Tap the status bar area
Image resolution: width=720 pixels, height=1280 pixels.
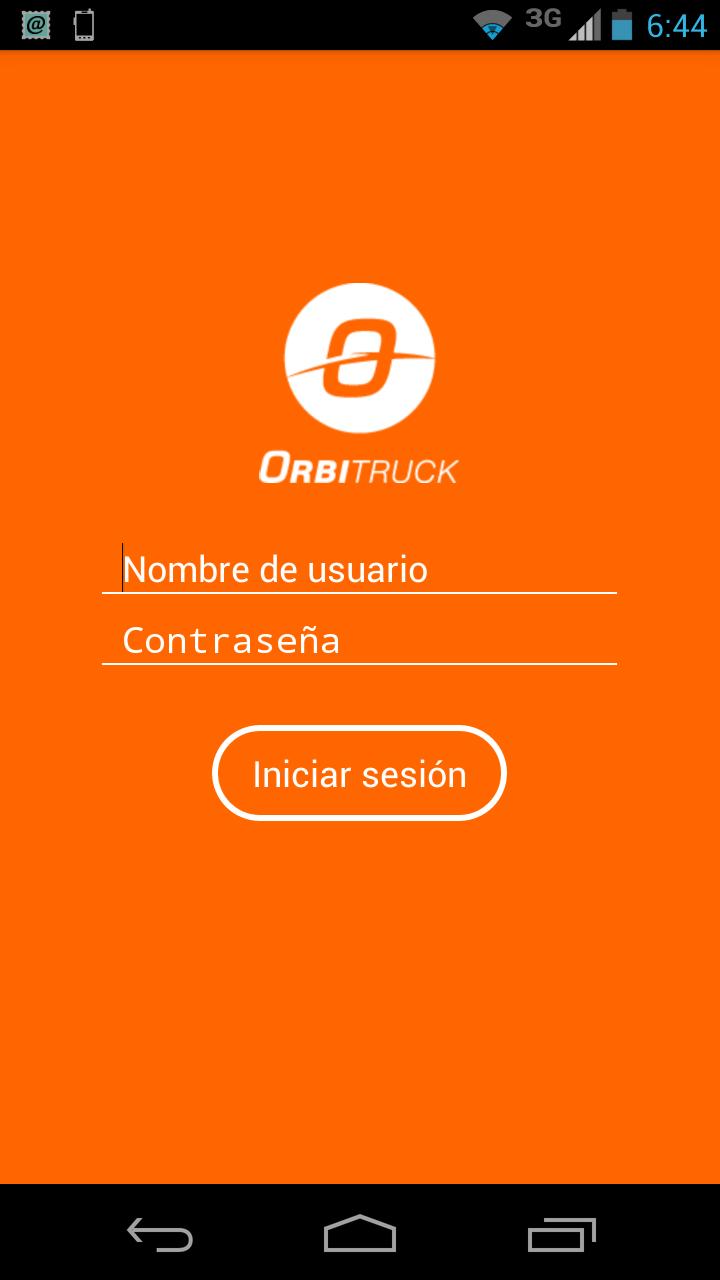[300, 25]
